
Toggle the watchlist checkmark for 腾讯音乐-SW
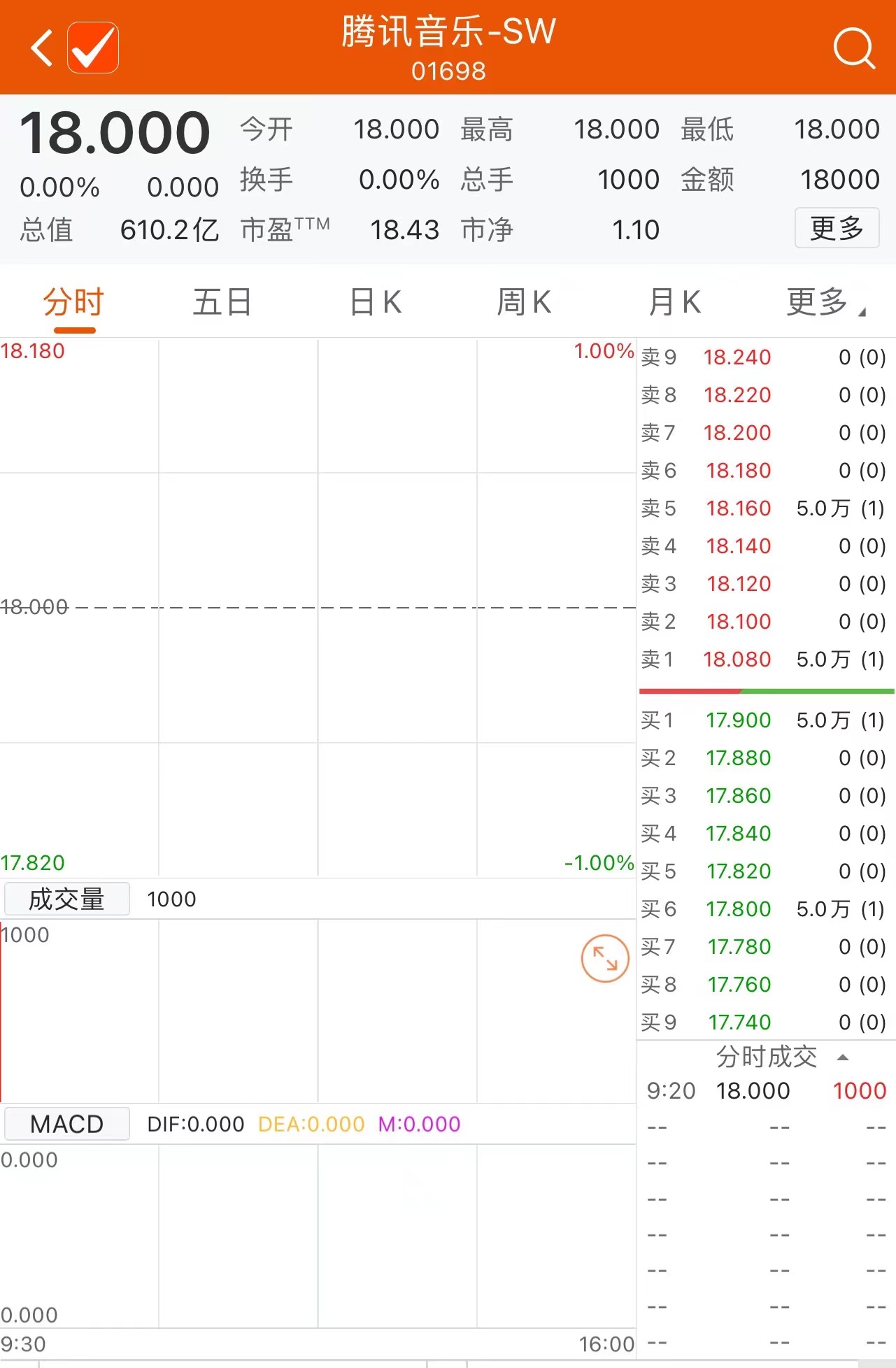[93, 48]
